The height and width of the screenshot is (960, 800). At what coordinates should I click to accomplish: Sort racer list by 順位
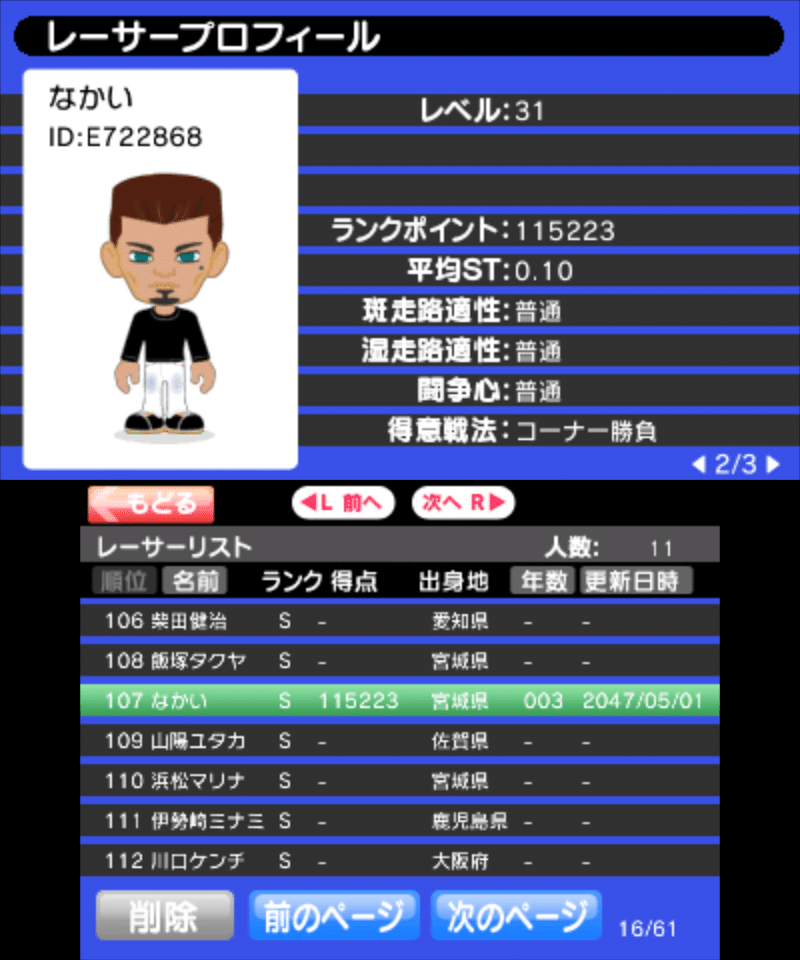click(124, 580)
